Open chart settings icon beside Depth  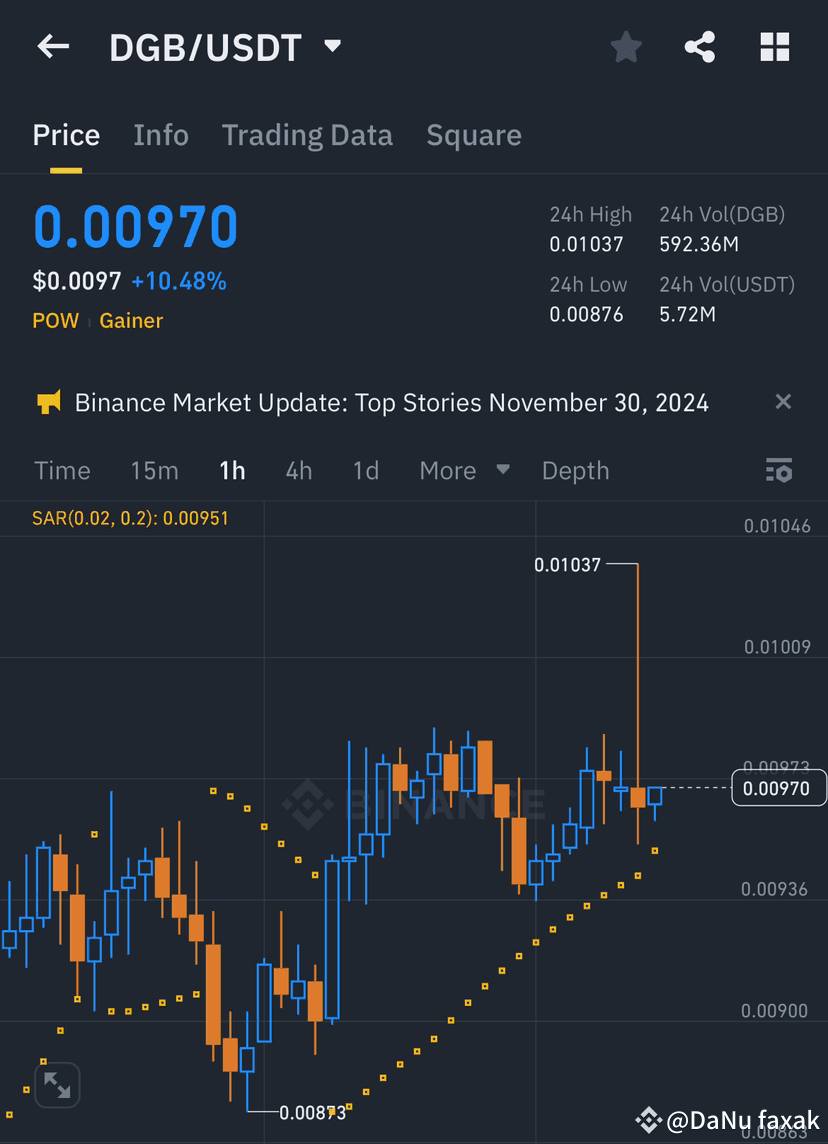click(x=779, y=470)
